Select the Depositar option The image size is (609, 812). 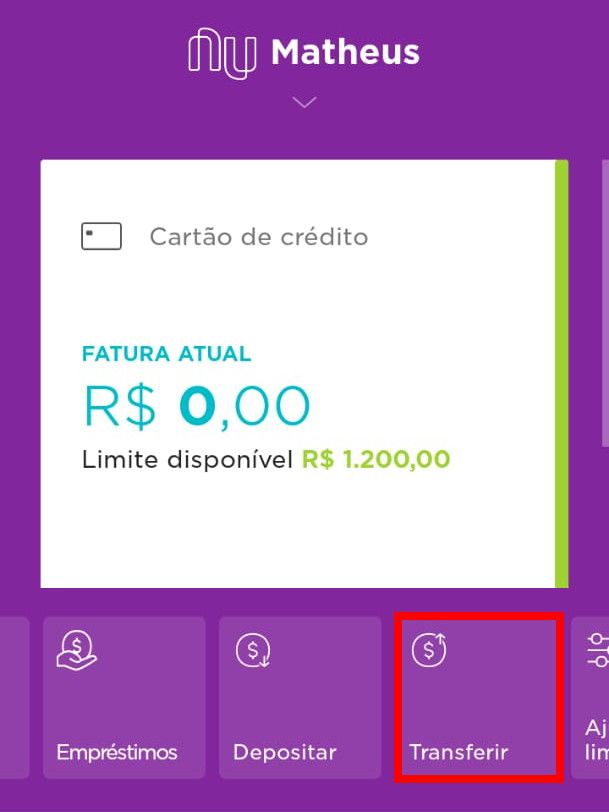(299, 697)
